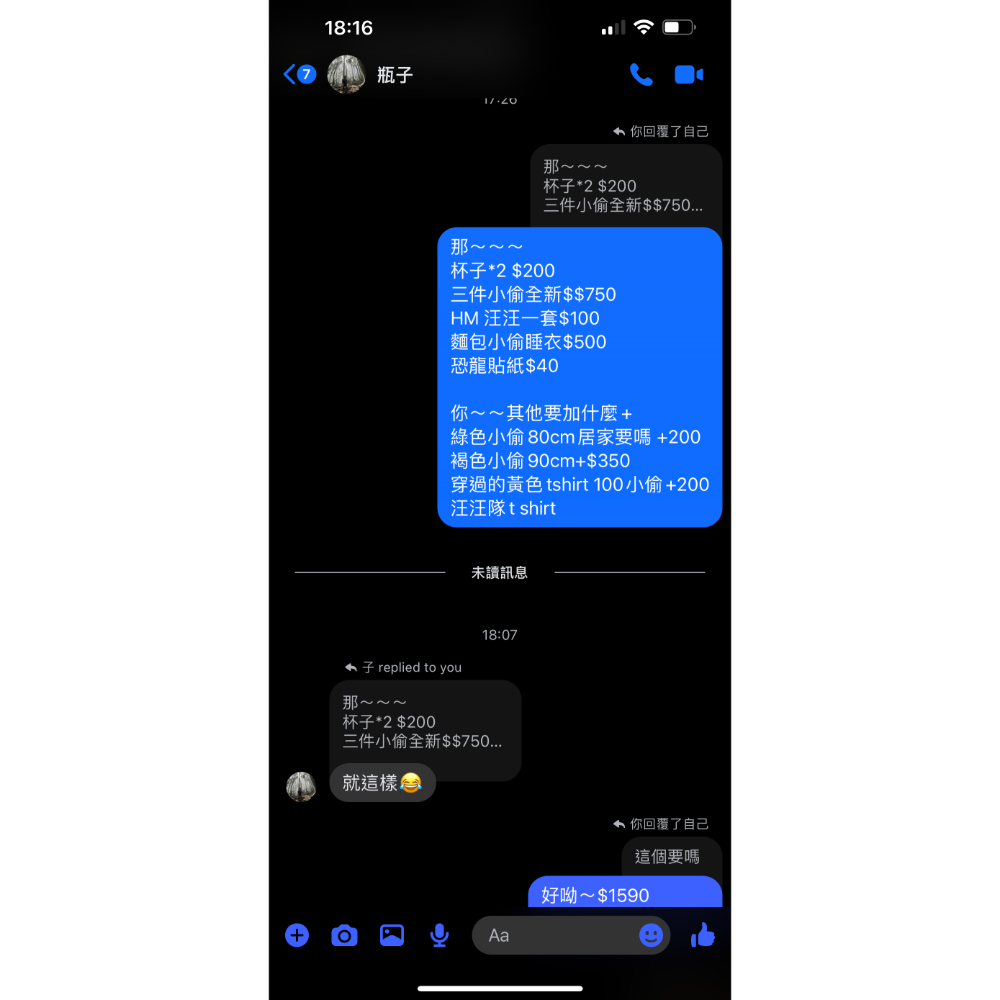Start a voice call with 瓶子
1000x1000 pixels.
[641, 74]
